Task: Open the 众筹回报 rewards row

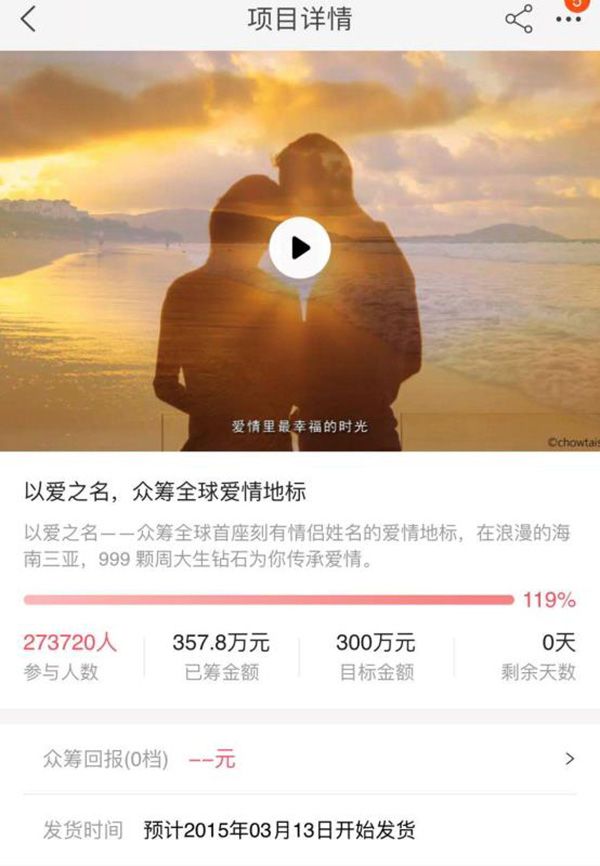Action: pyautogui.click(x=300, y=760)
